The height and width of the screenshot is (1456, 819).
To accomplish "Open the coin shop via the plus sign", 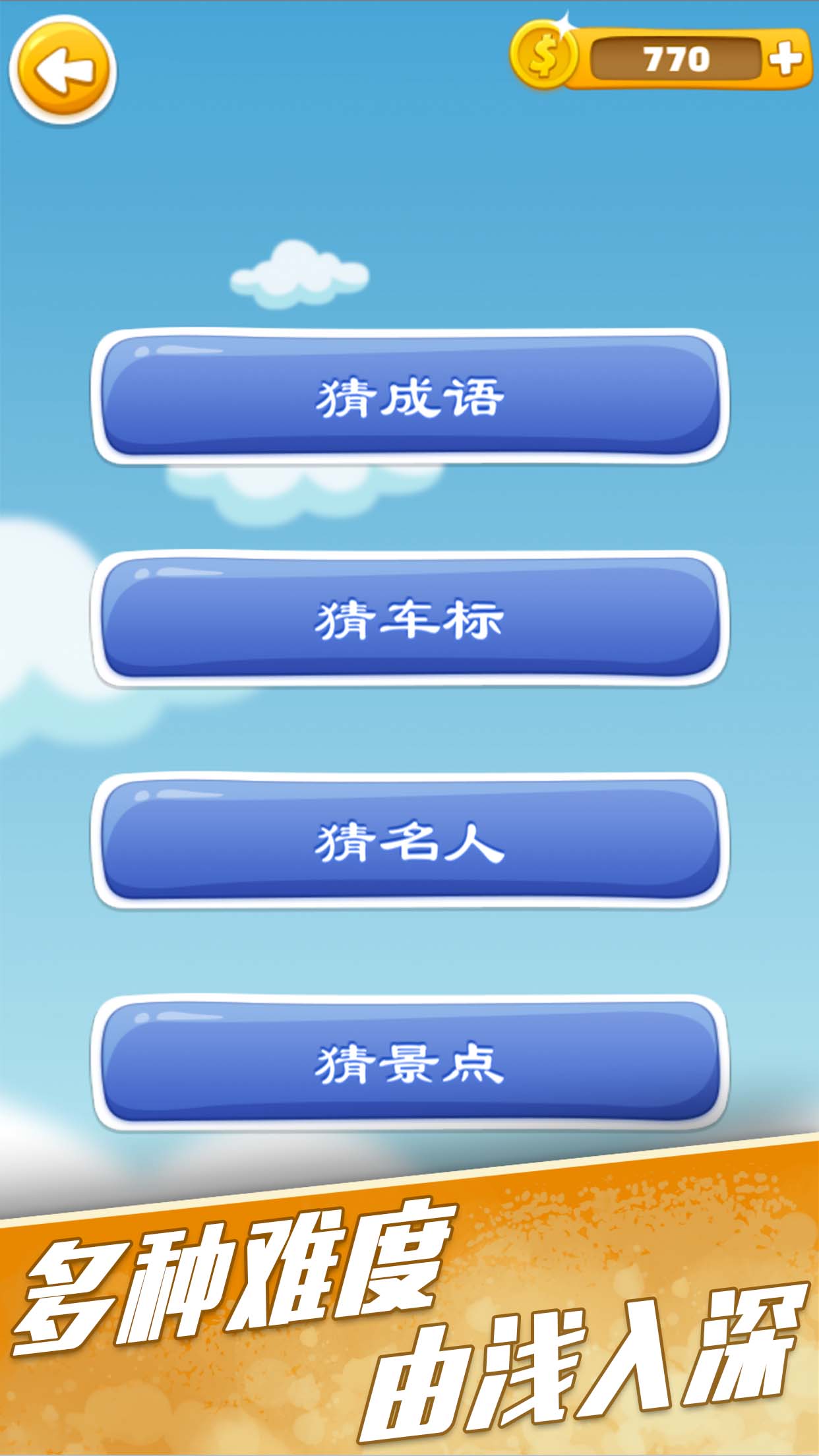I will click(x=783, y=59).
